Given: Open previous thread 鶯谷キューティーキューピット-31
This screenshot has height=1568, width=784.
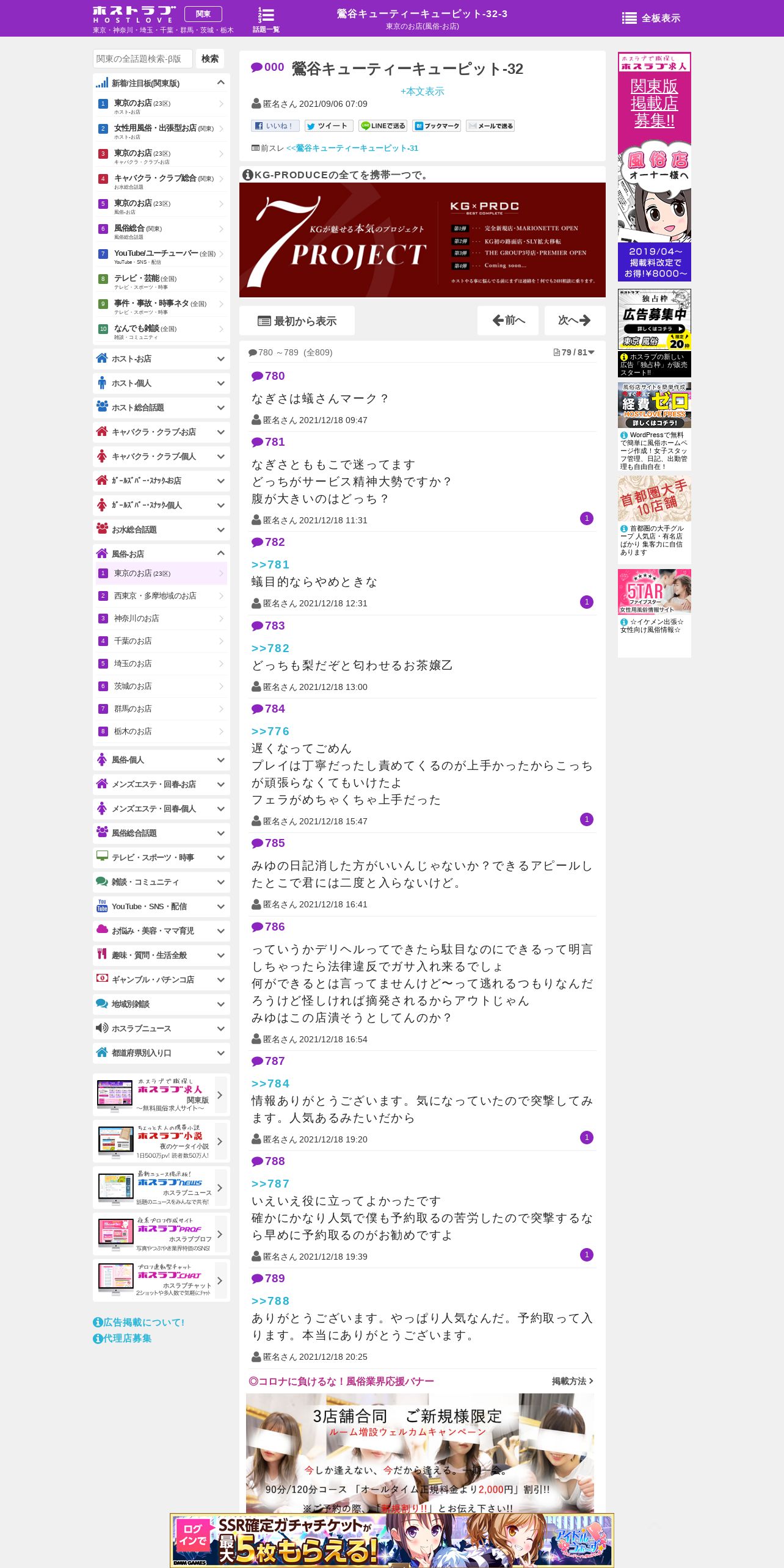Looking at the screenshot, I should point(352,148).
